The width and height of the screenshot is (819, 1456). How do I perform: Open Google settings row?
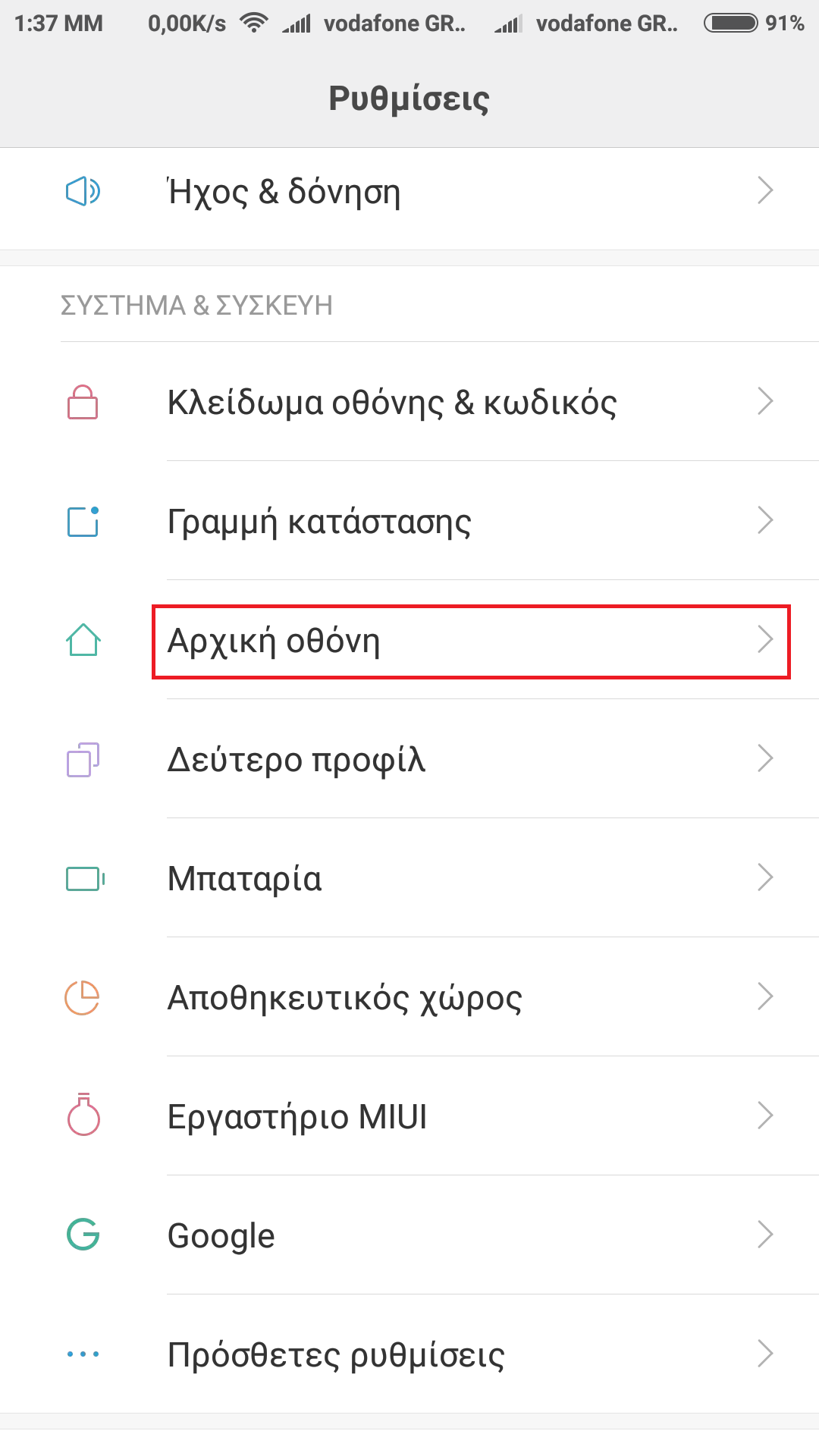click(x=409, y=1235)
